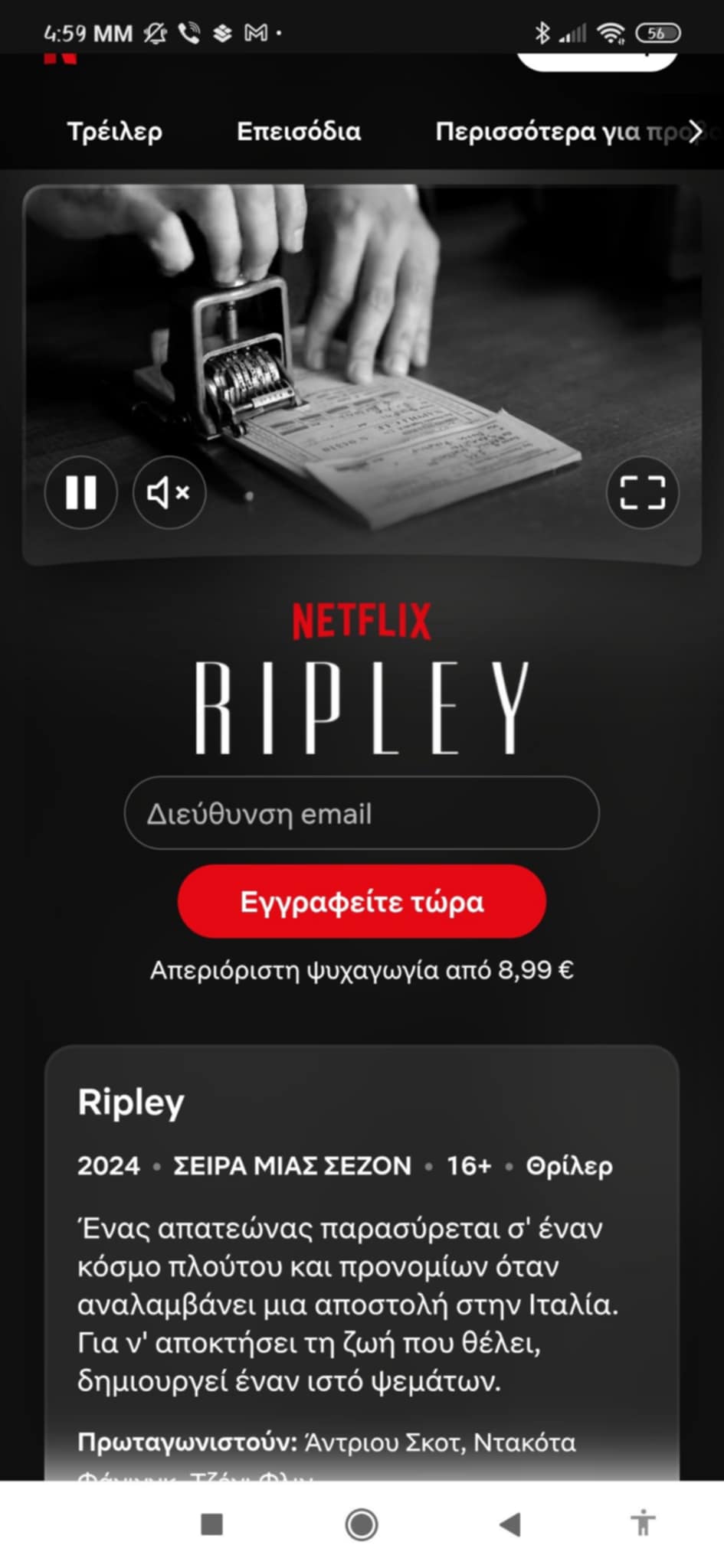724x1568 pixels.
Task: Switch to the Τρέιλερ tab
Action: [x=115, y=132]
